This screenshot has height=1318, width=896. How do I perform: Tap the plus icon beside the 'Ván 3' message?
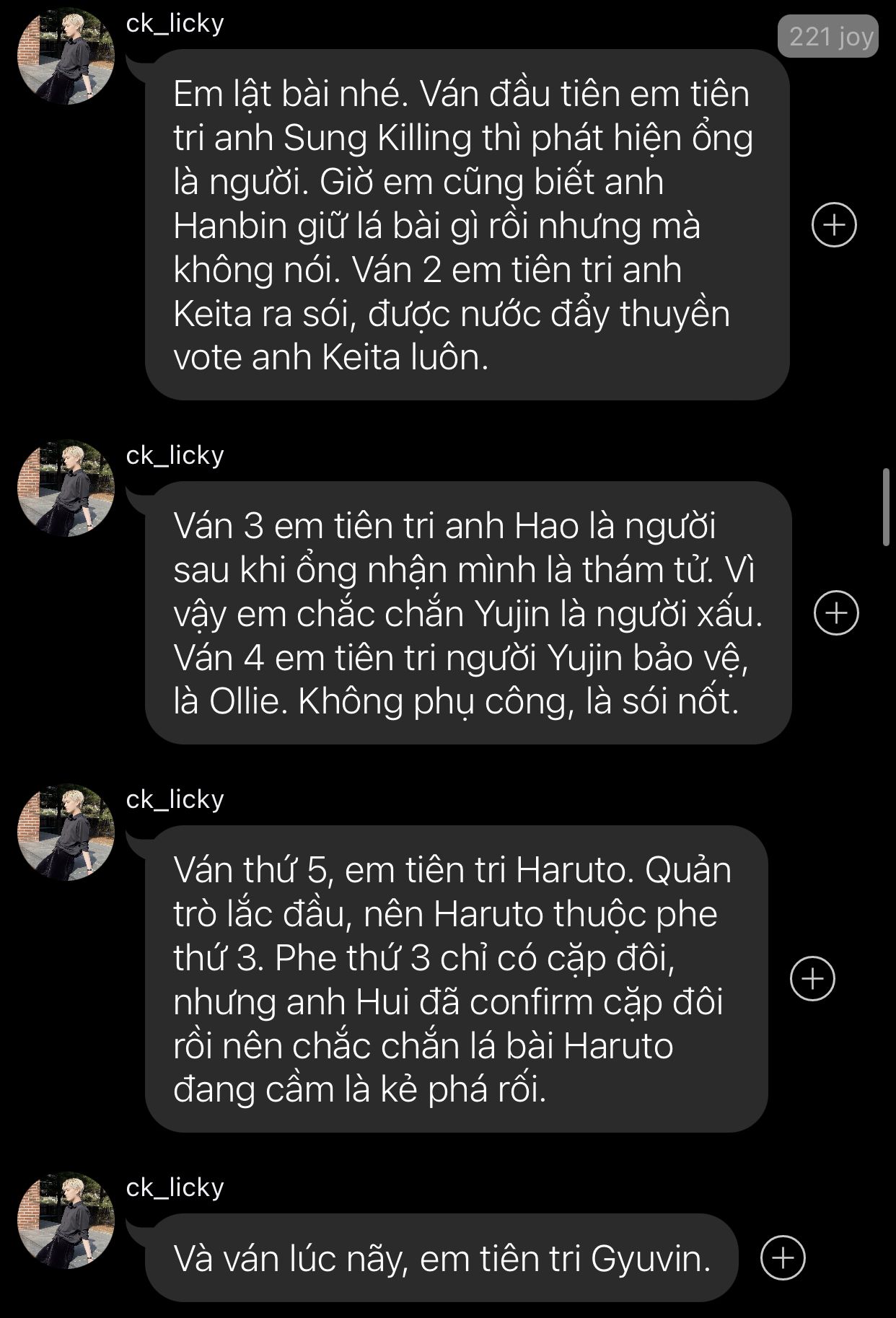pyautogui.click(x=836, y=612)
